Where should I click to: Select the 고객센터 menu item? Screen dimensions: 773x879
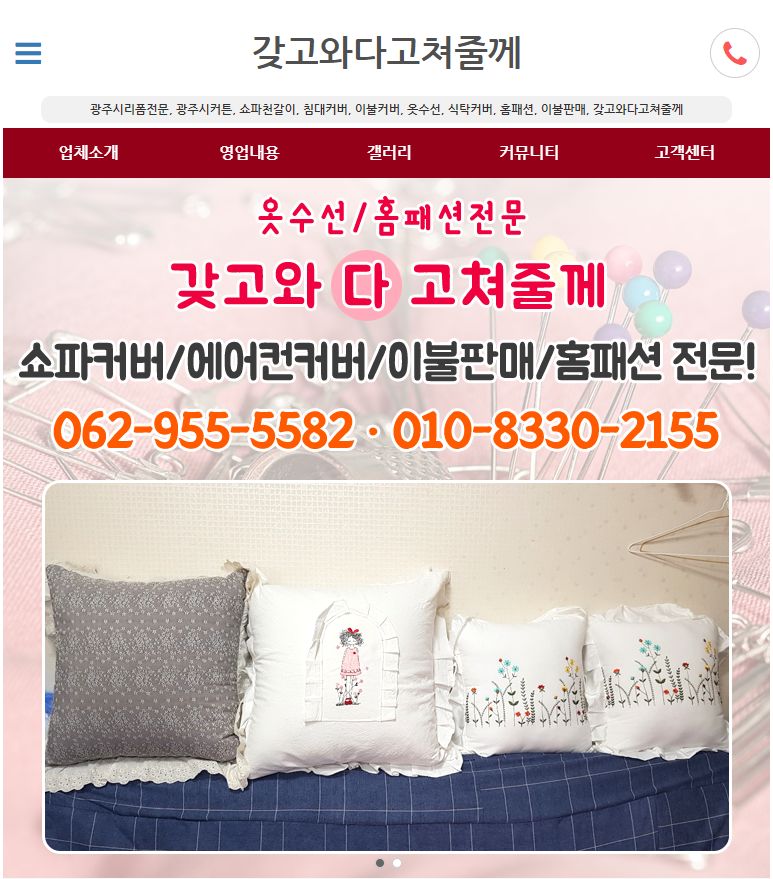pos(685,153)
